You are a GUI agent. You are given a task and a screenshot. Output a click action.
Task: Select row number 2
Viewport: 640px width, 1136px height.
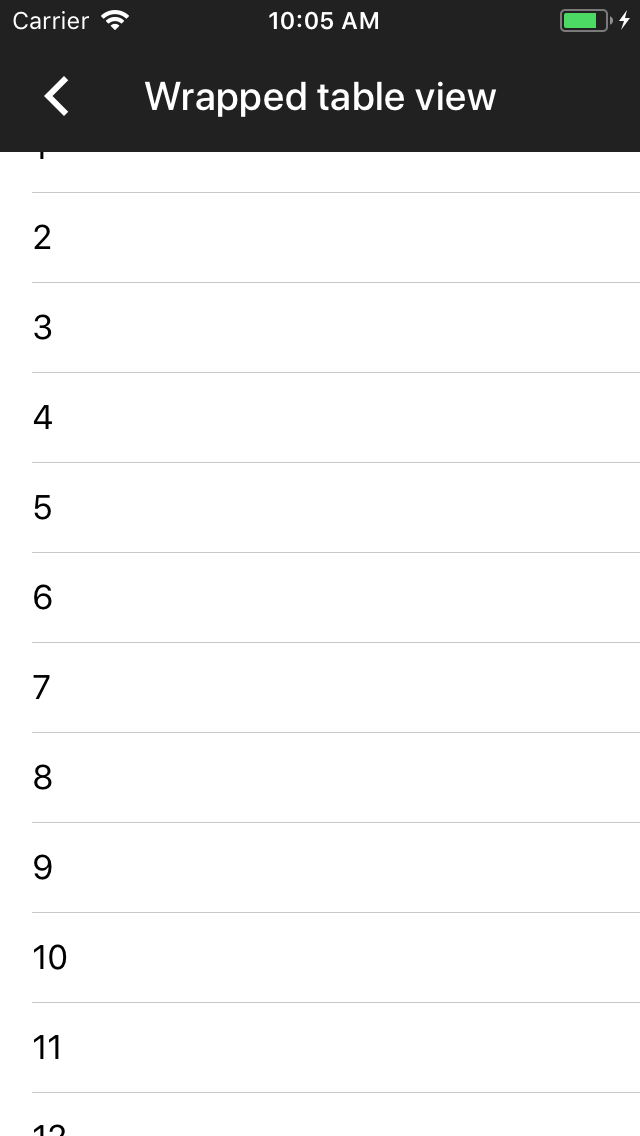[x=320, y=238]
